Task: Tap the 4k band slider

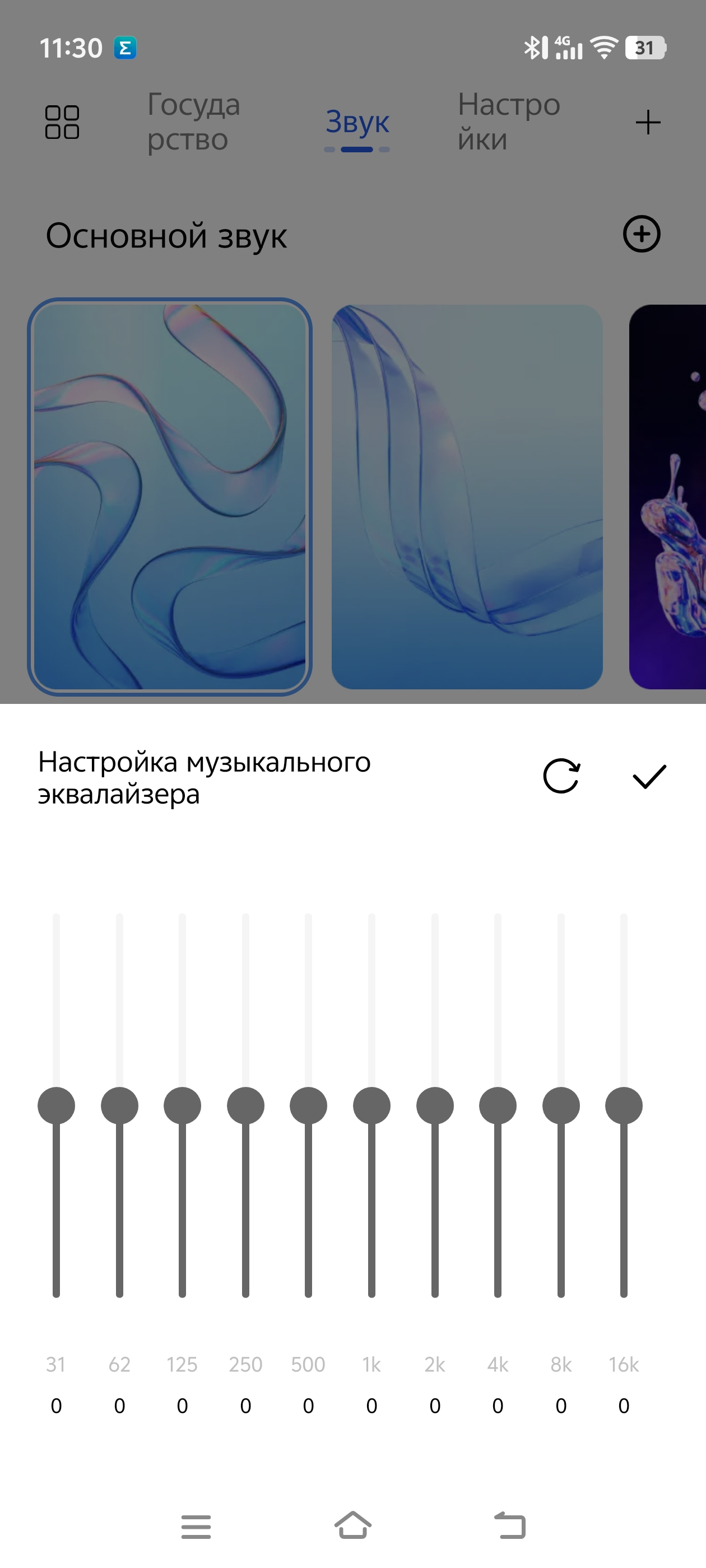Action: [498, 1105]
